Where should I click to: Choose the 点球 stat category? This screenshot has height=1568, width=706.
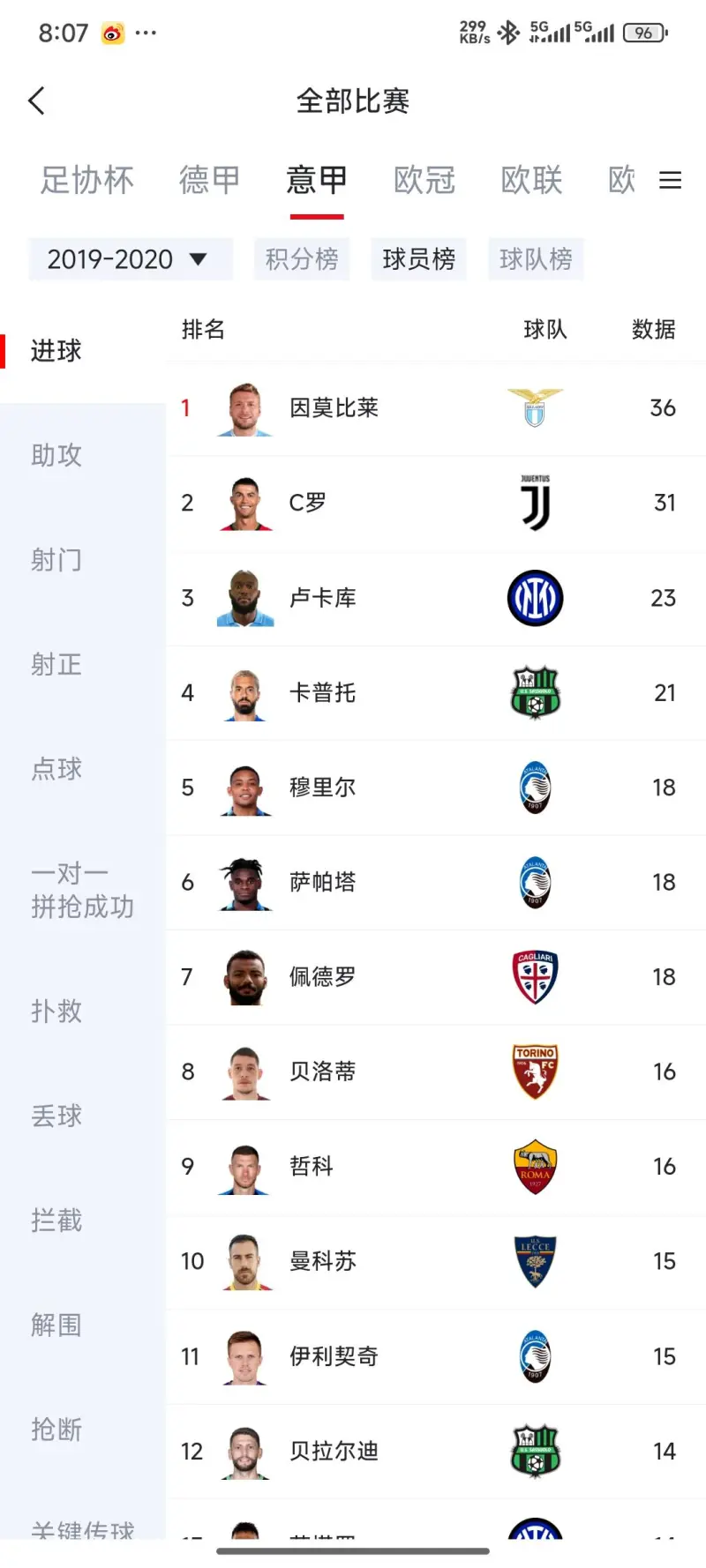(x=56, y=769)
